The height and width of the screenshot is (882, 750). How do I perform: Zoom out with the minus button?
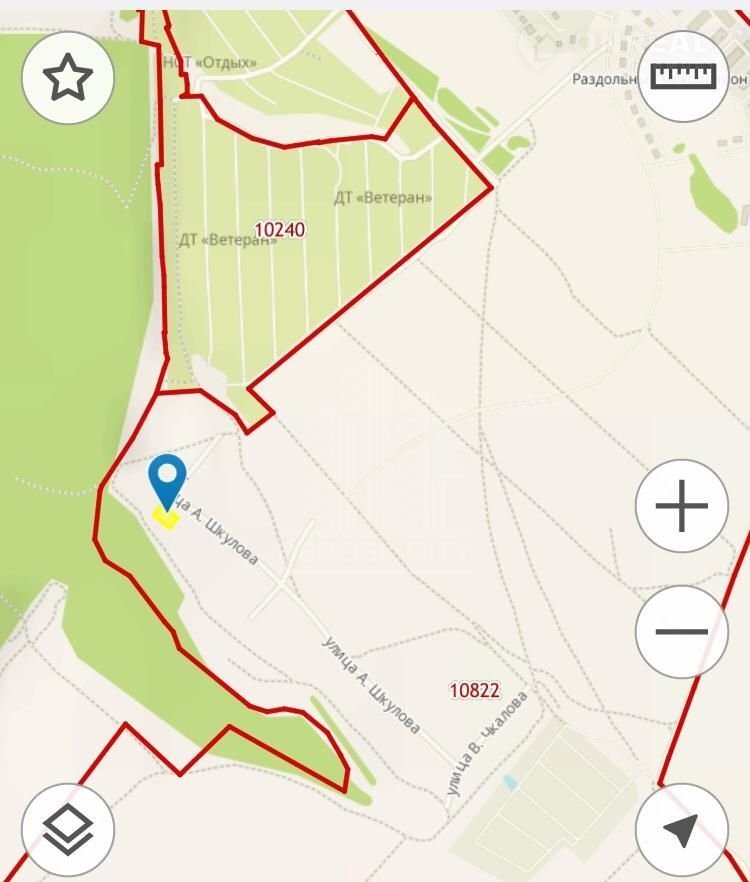pos(682,631)
